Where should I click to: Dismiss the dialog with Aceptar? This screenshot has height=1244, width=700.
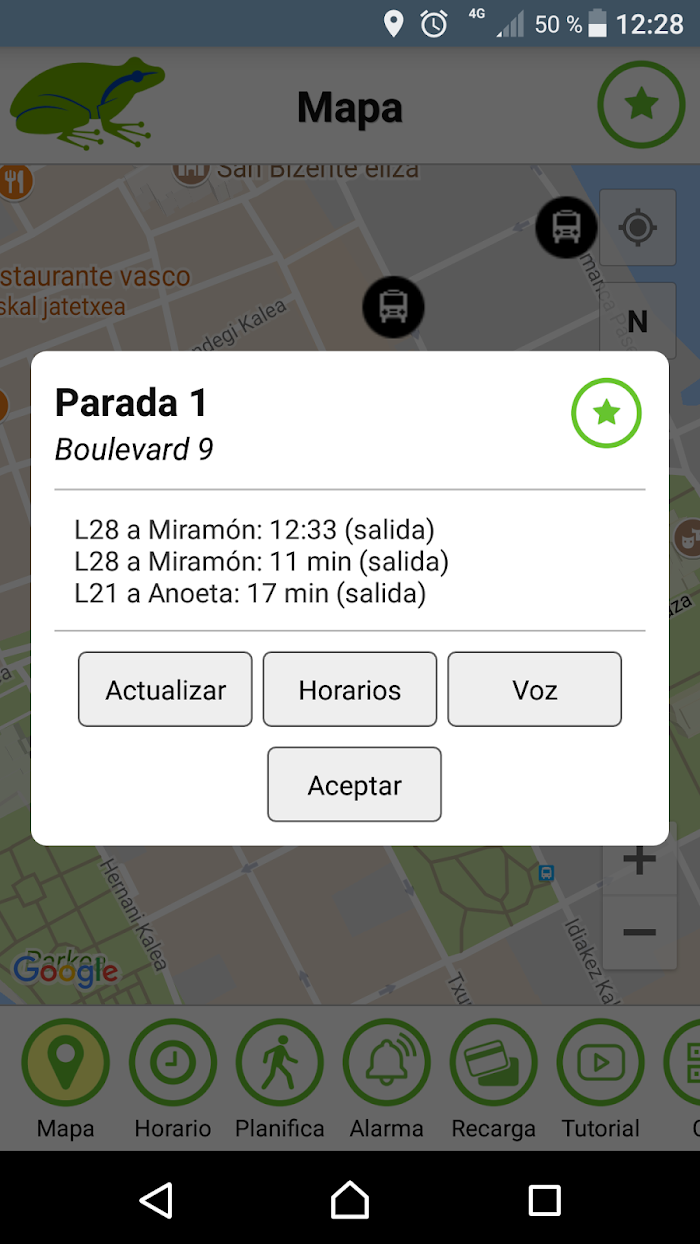point(354,785)
